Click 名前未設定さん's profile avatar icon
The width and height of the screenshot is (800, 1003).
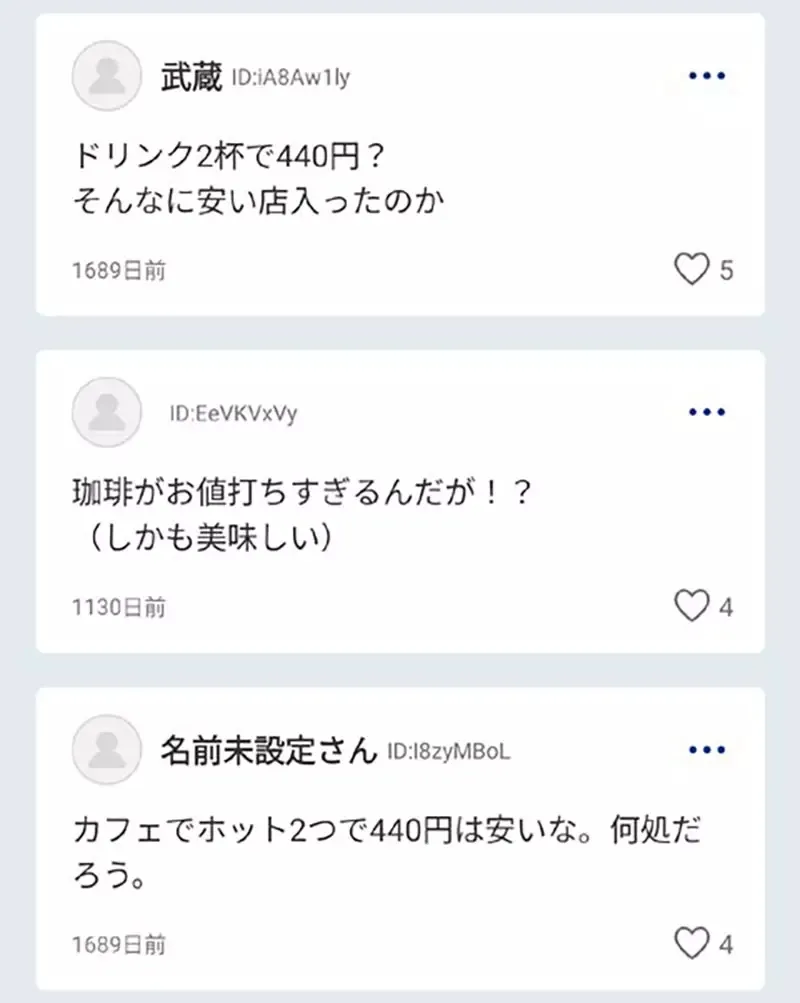[x=106, y=750]
